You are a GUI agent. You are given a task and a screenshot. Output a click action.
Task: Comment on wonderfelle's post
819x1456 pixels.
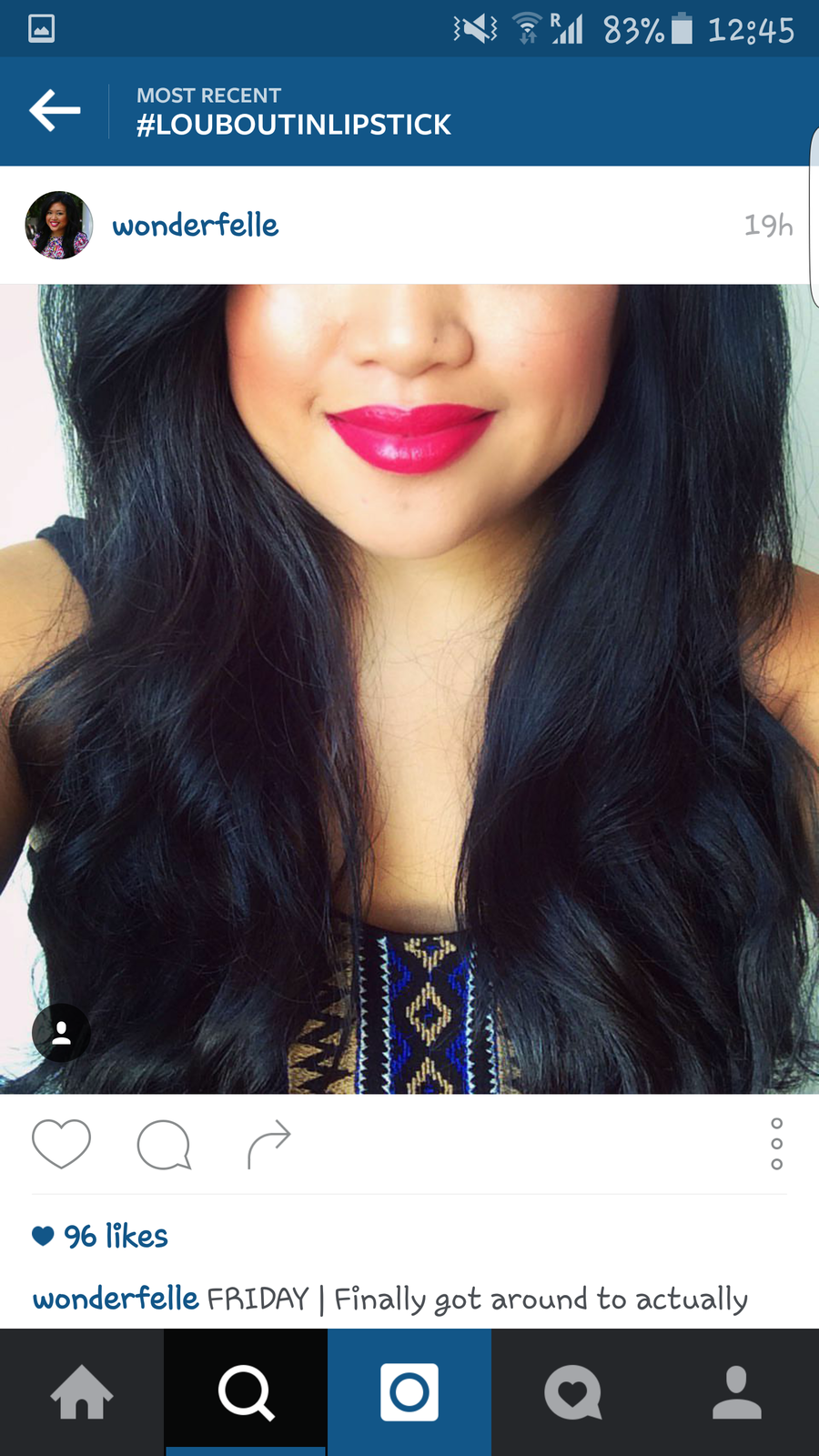164,1144
